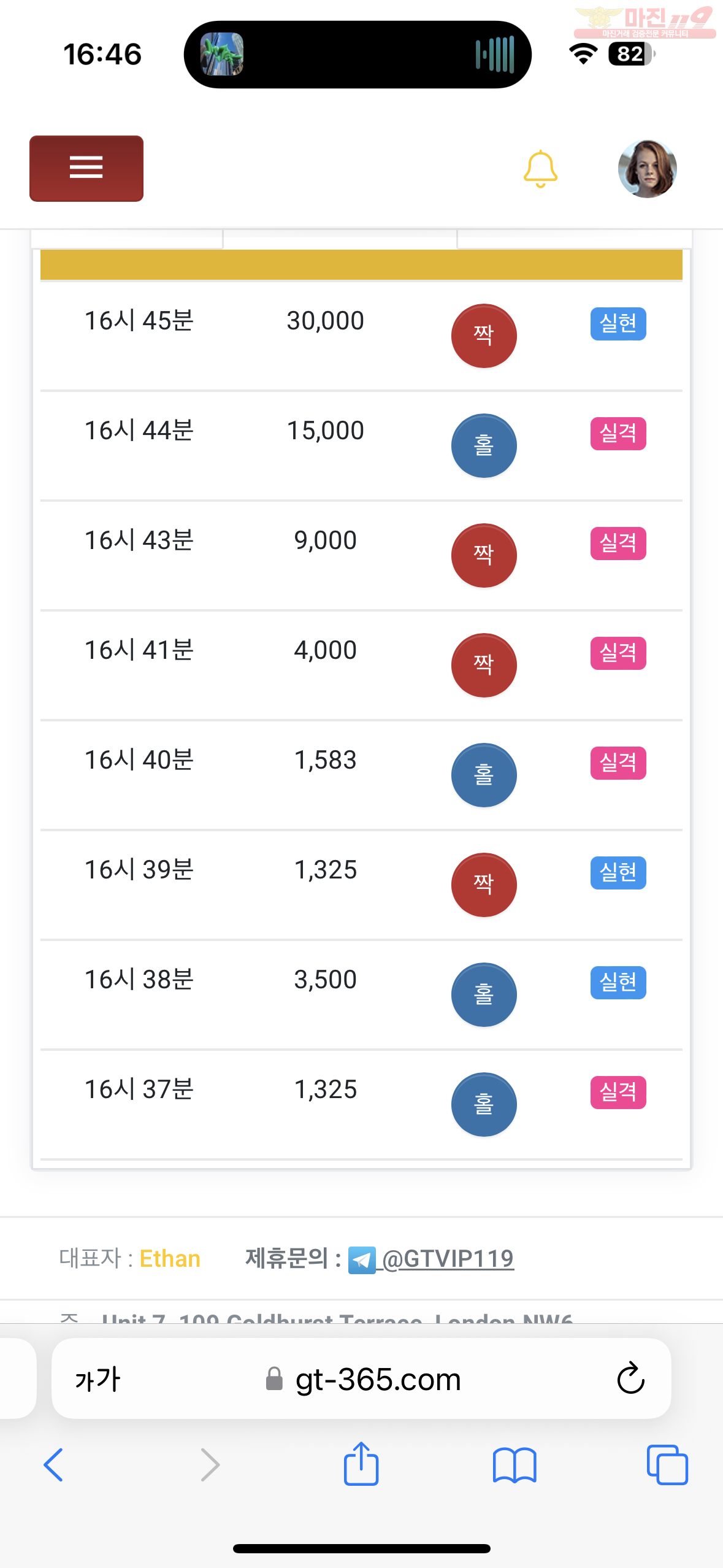Reload the page
723x1568 pixels.
tap(630, 1379)
